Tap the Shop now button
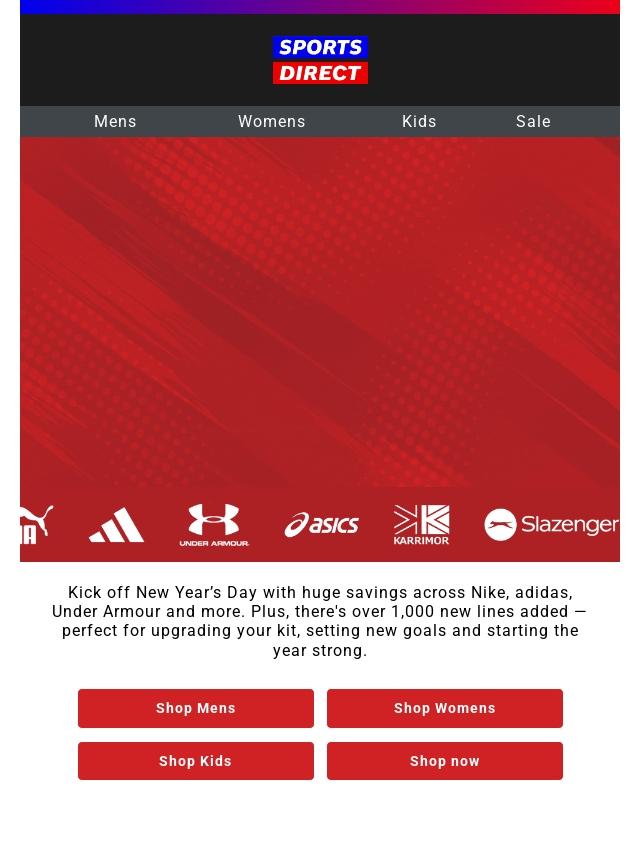Viewport: 640px width, 854px height. [444, 761]
